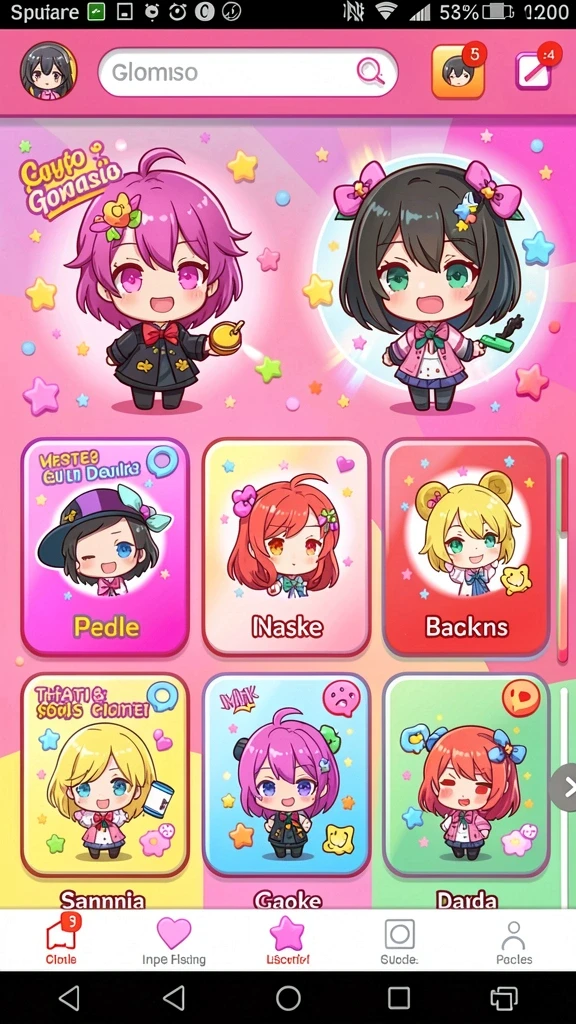Select the star tab in the bottom bar
Viewport: 576px width, 1024px height.
pos(287,940)
